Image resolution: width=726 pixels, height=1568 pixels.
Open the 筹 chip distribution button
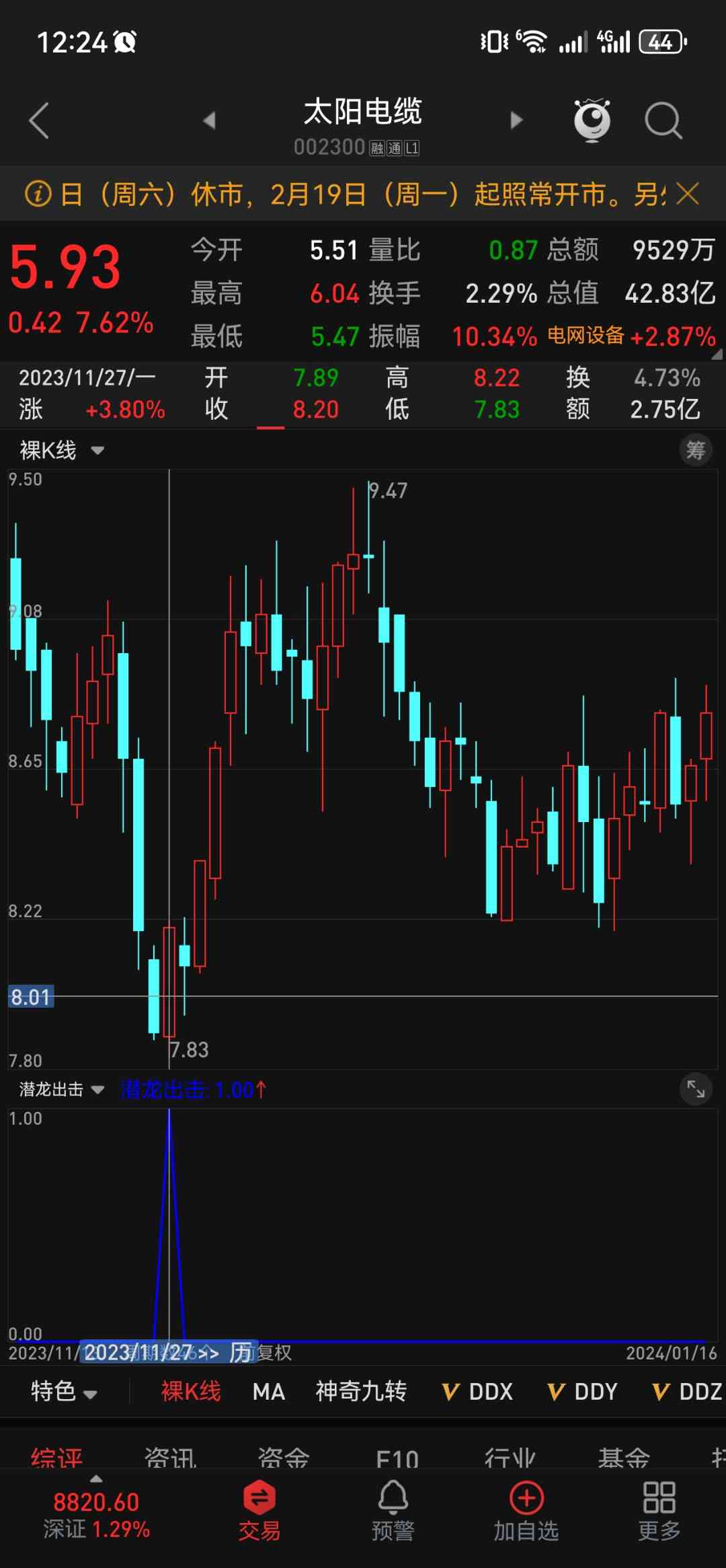[695, 450]
